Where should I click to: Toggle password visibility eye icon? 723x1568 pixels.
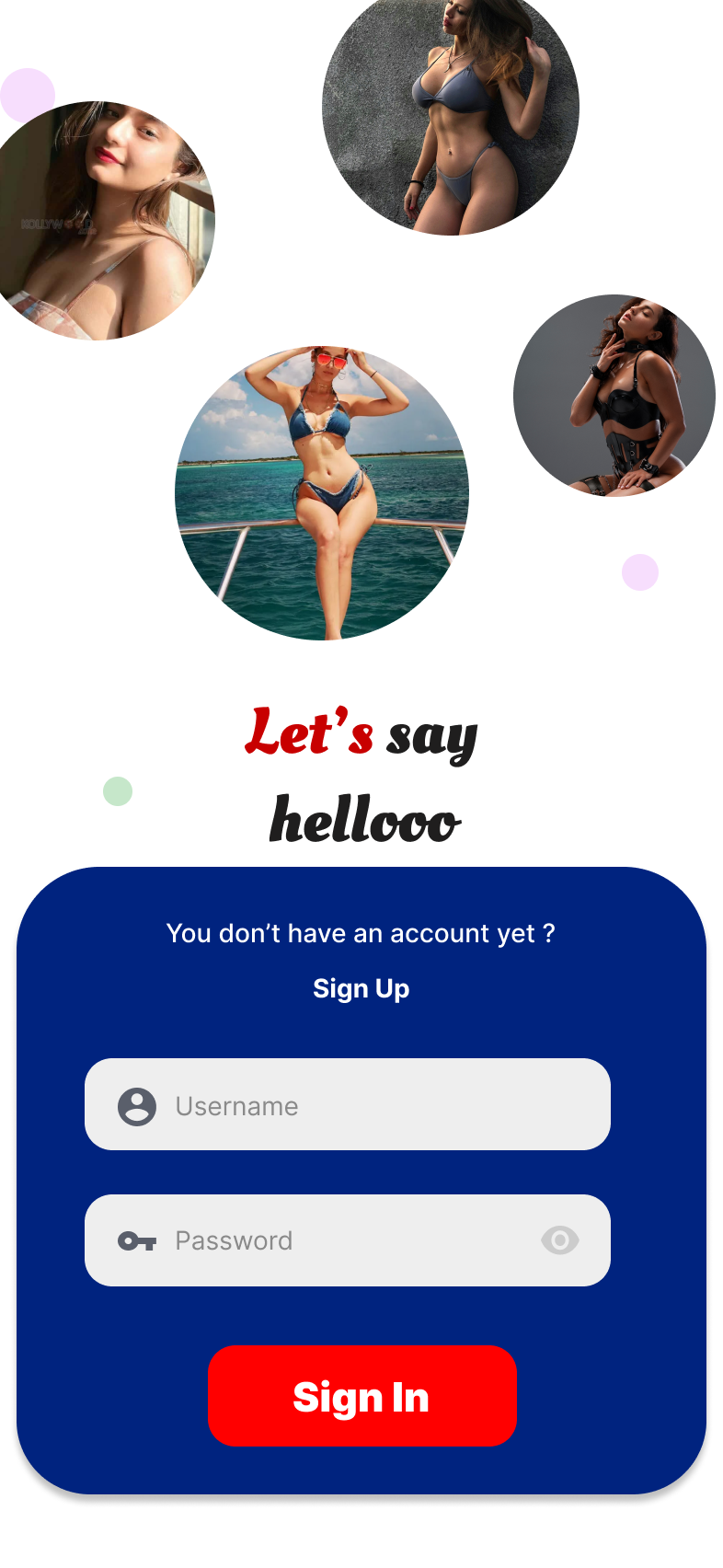click(x=559, y=1240)
